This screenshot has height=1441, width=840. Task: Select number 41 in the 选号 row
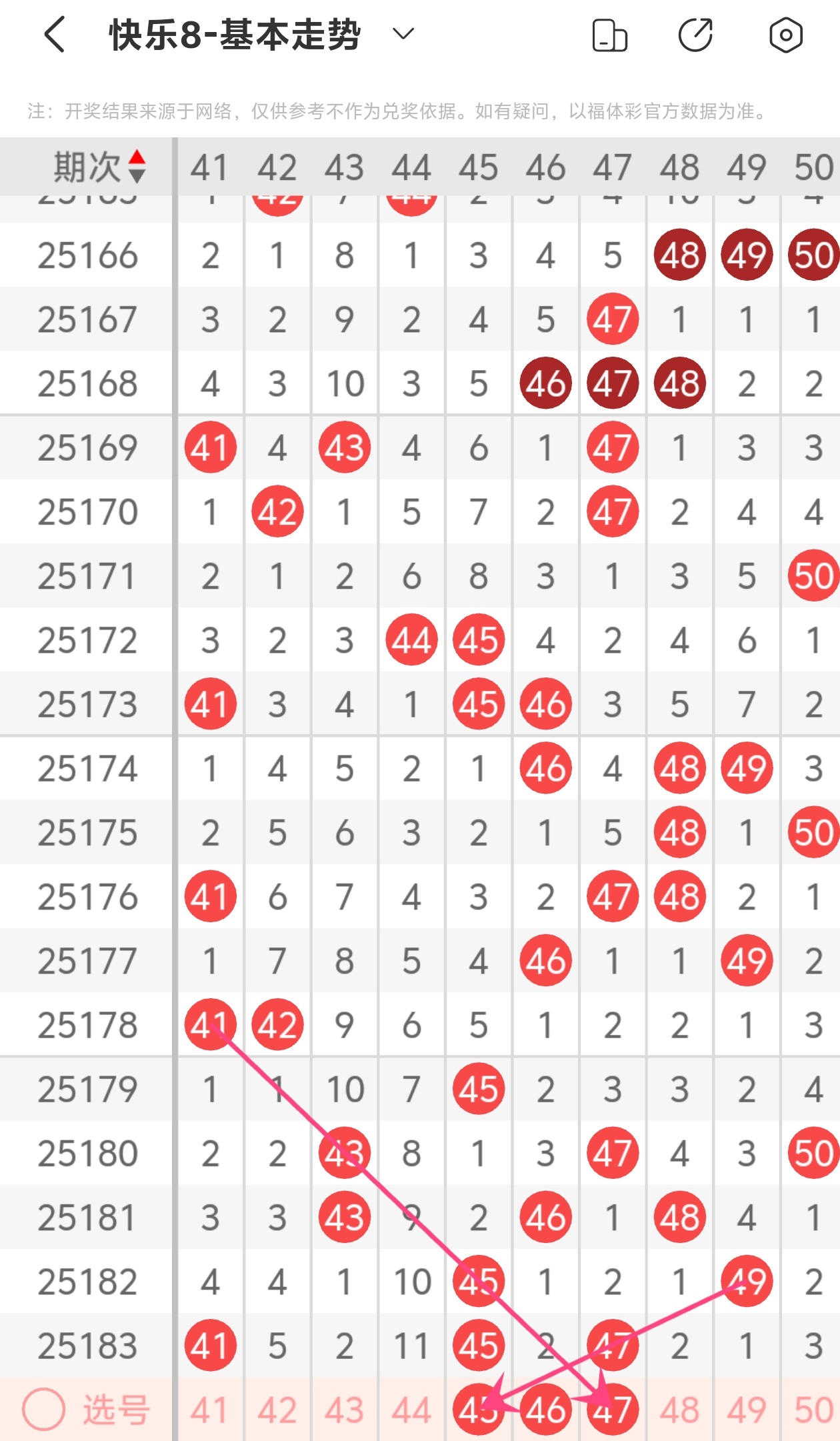click(x=210, y=1410)
